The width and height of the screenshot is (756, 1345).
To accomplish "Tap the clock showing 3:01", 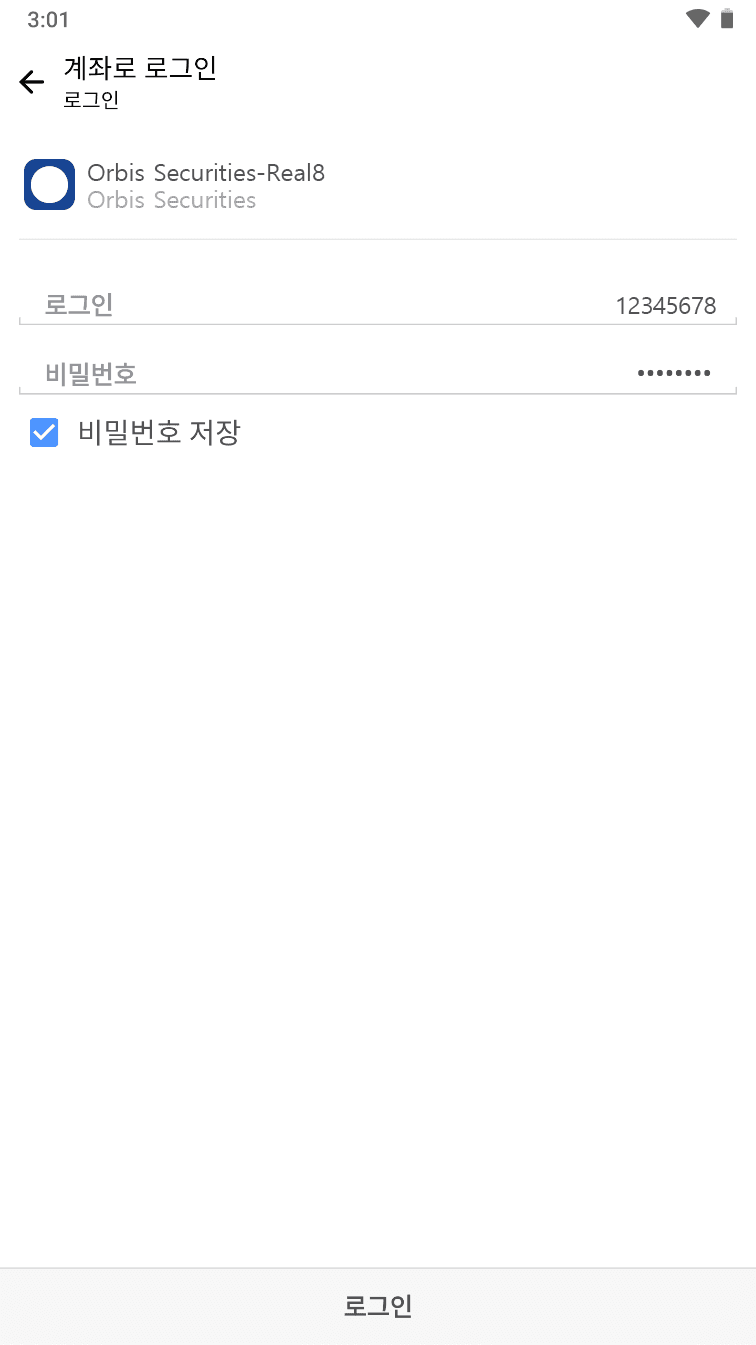I will click(43, 19).
